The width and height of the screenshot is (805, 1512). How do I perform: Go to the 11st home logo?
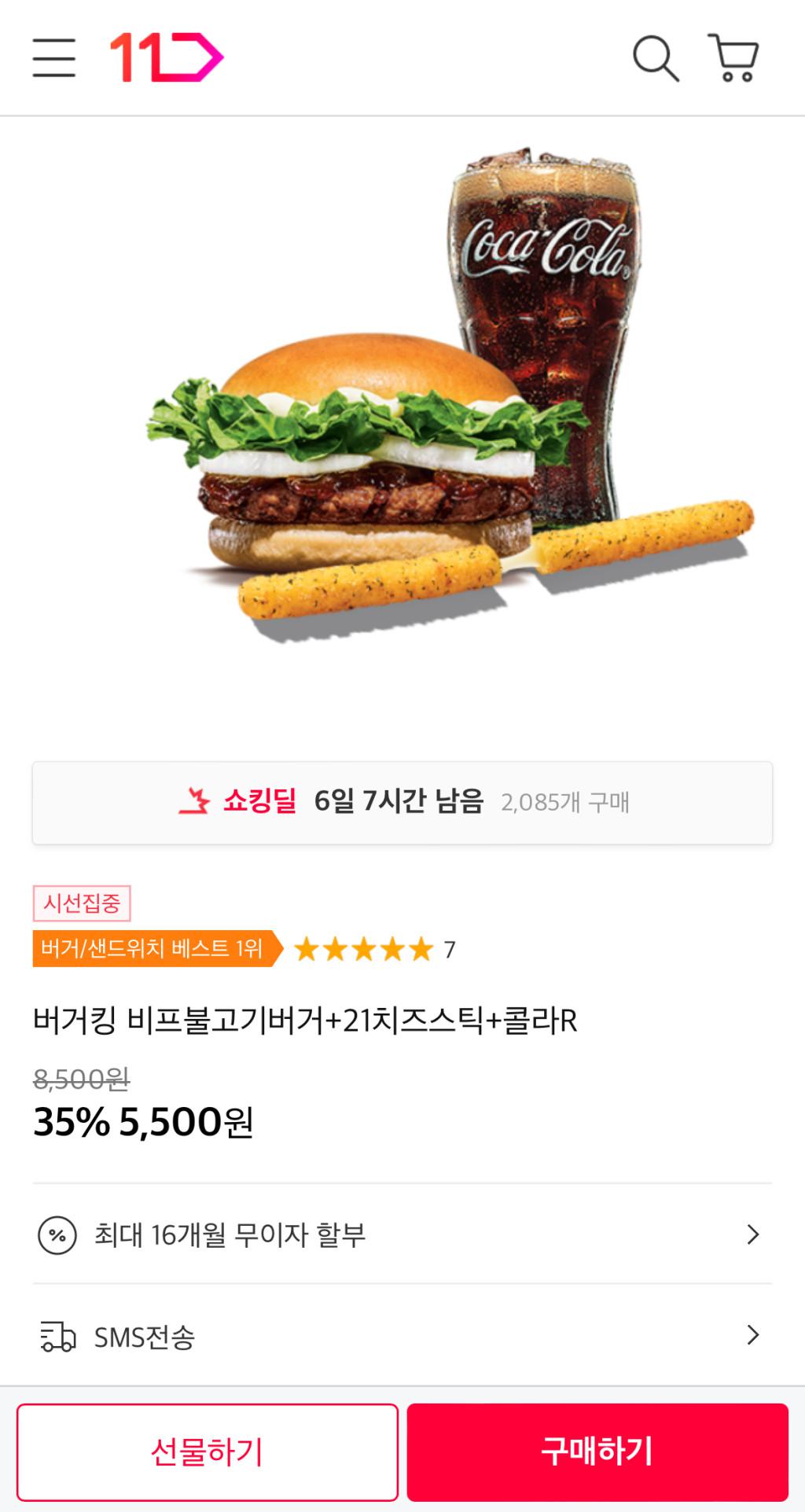coord(167,57)
